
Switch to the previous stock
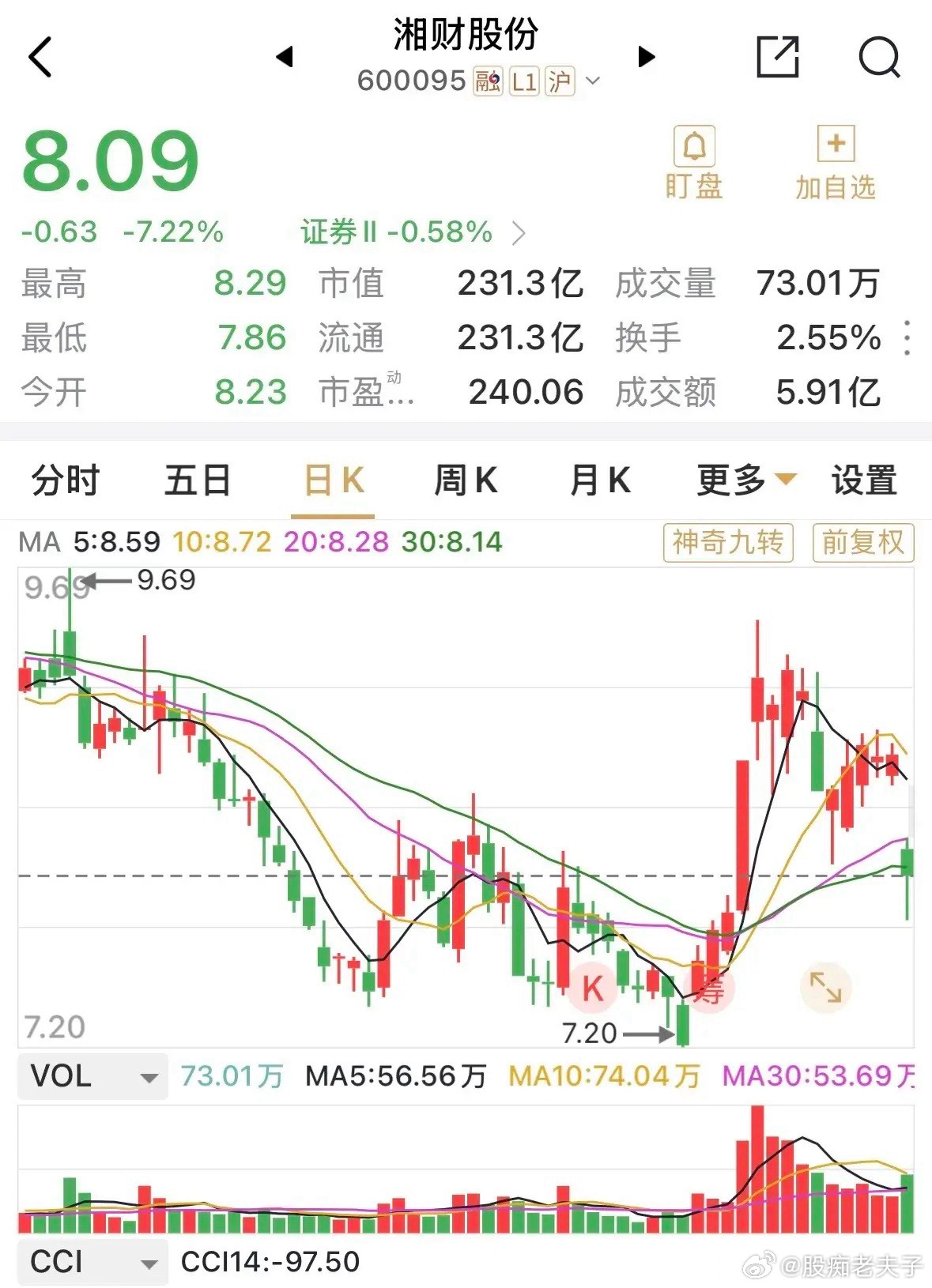285,57
